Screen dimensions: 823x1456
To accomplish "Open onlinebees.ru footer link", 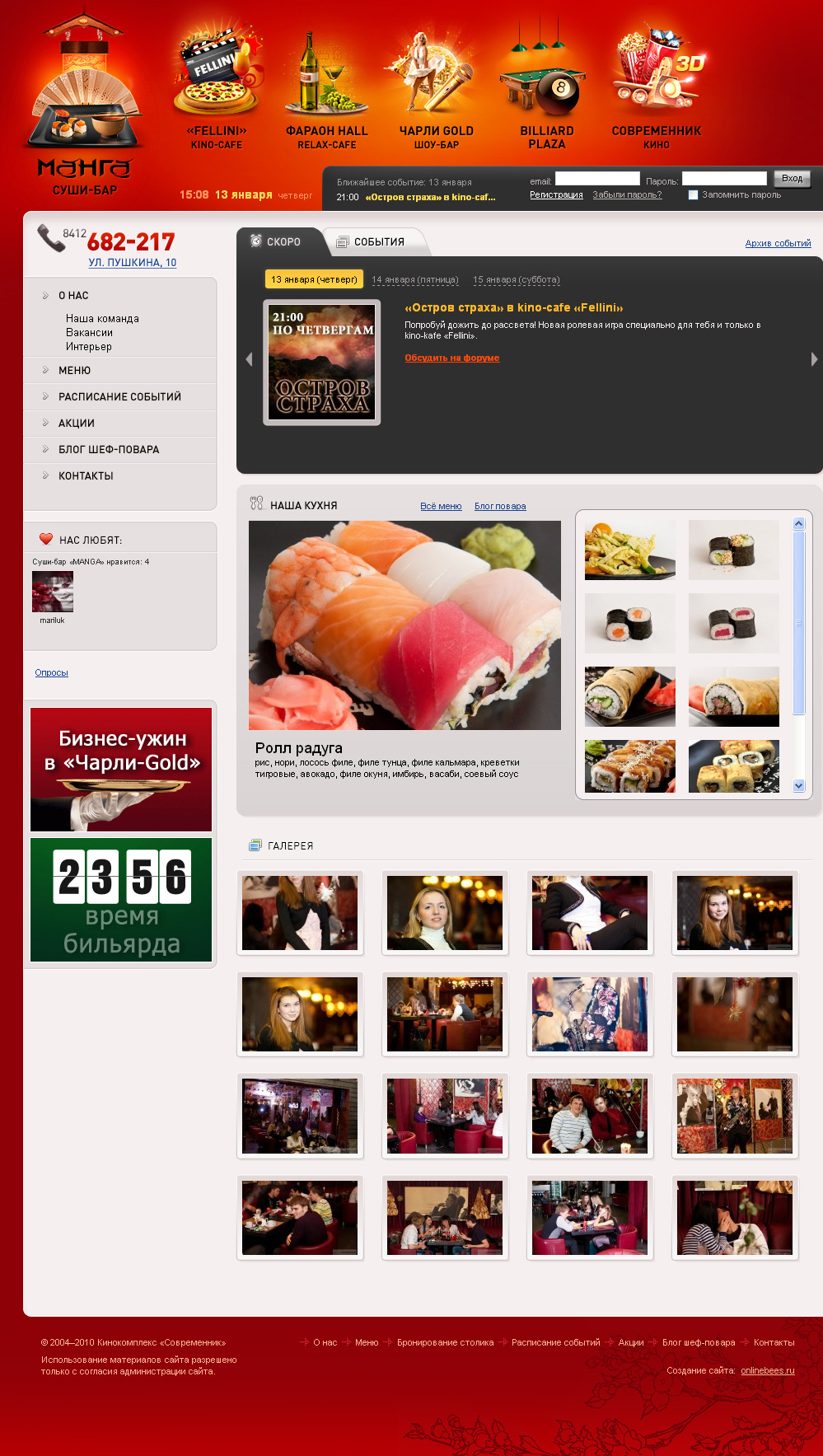I will coord(767,1370).
